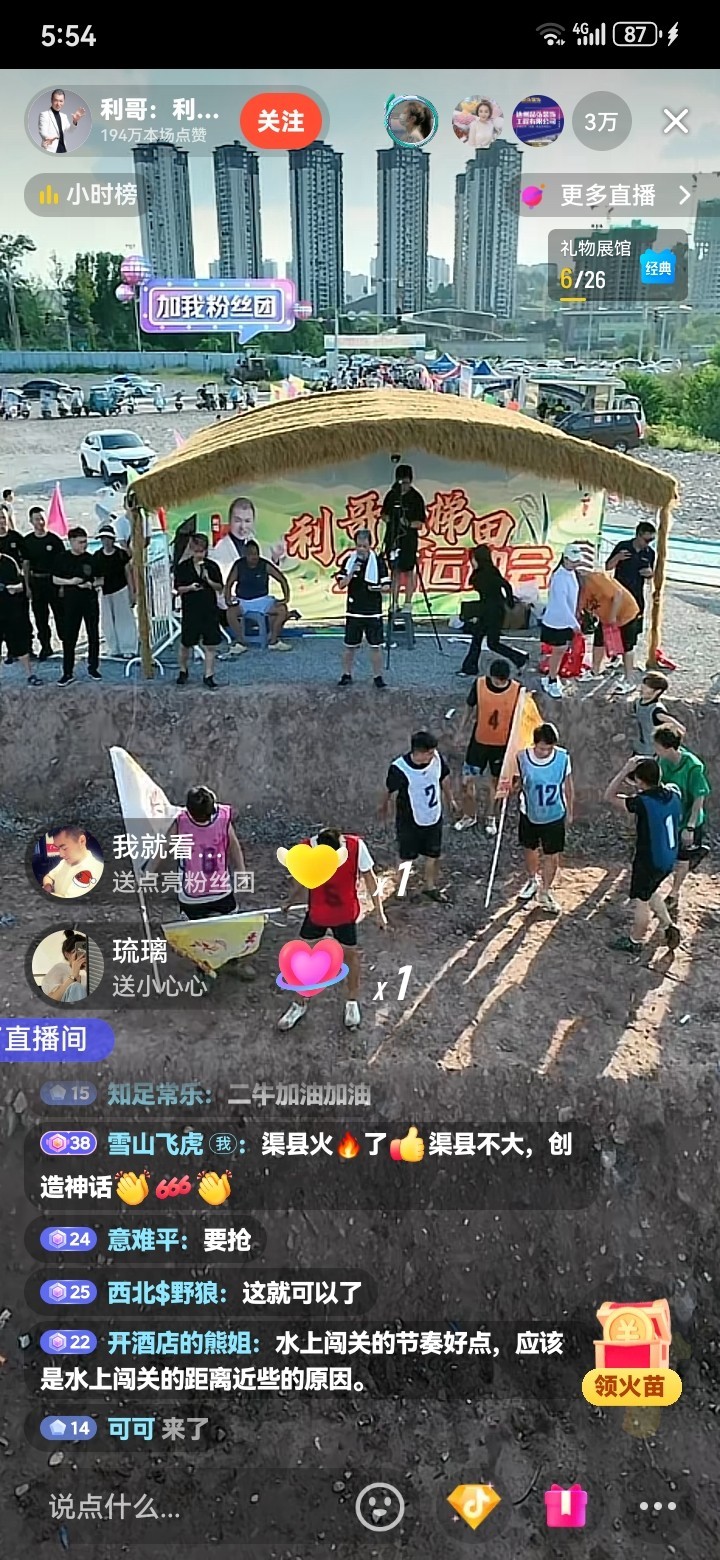Open the gift box panel

pos(565,1506)
